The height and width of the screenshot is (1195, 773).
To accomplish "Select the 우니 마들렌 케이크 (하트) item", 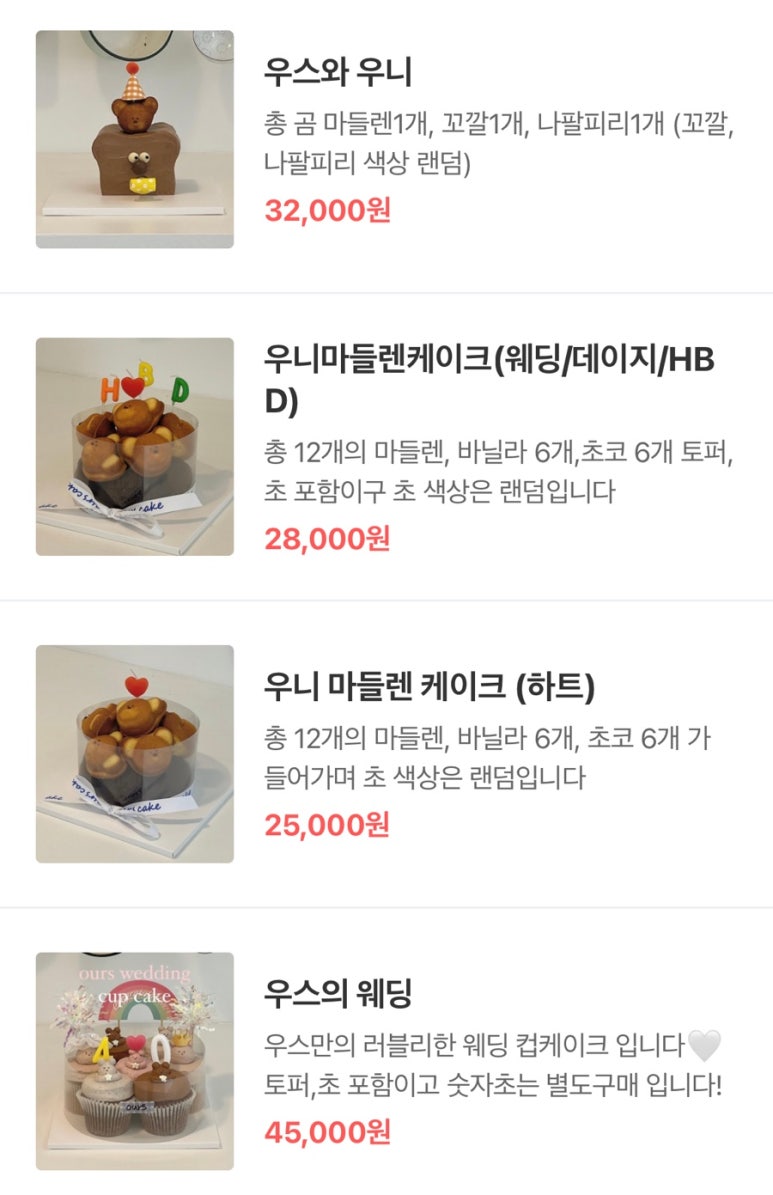I will click(x=429, y=687).
